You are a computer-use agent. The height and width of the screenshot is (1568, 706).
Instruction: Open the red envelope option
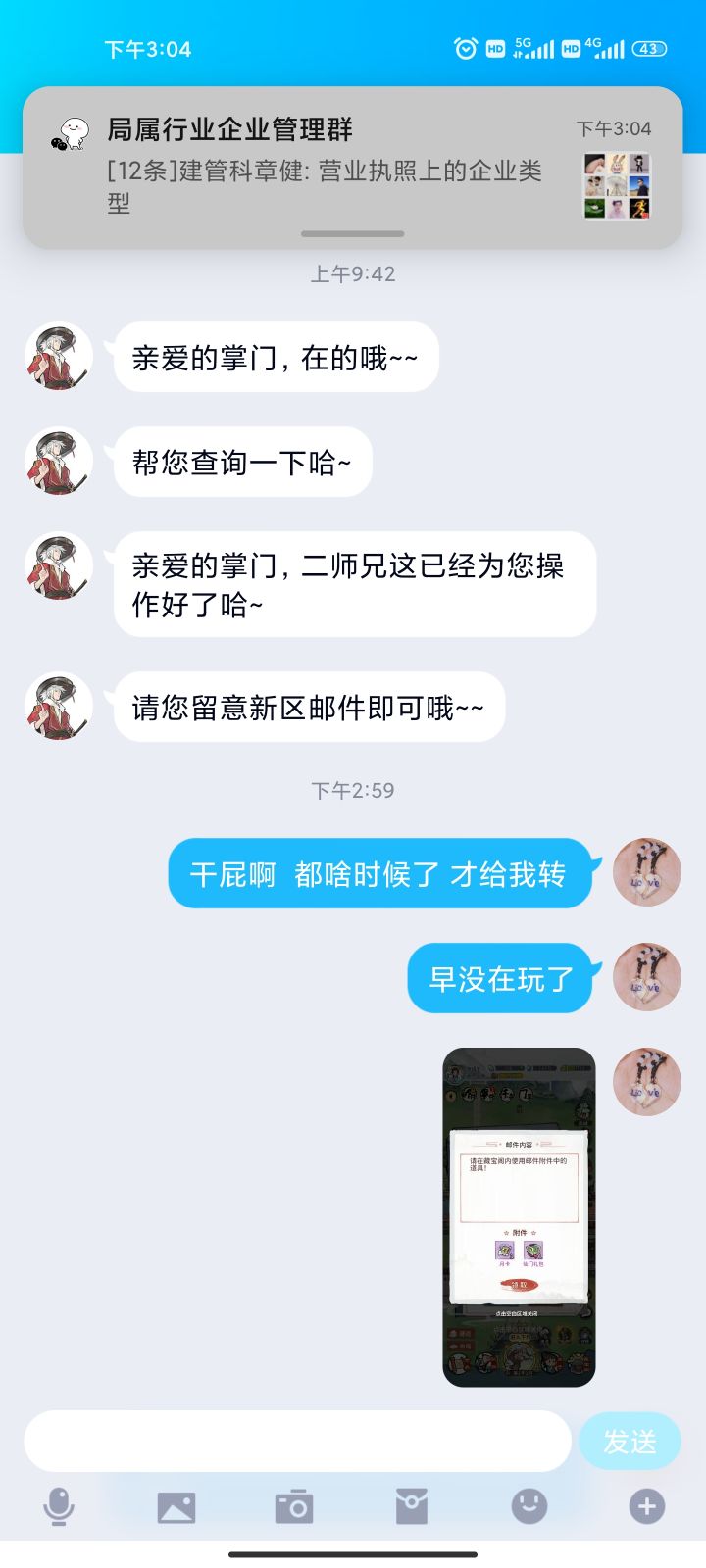tap(412, 1506)
